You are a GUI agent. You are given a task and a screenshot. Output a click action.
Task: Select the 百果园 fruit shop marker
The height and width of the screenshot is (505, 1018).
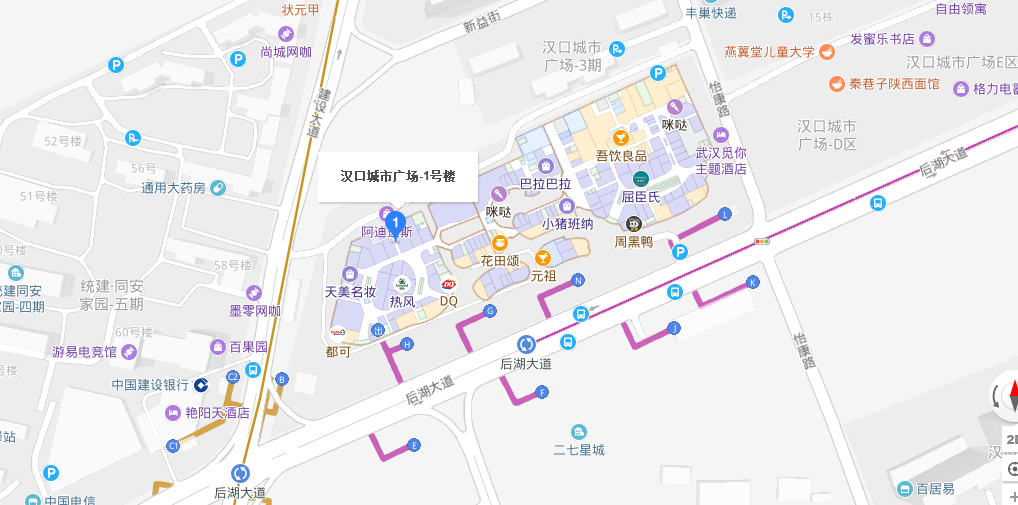(x=217, y=347)
